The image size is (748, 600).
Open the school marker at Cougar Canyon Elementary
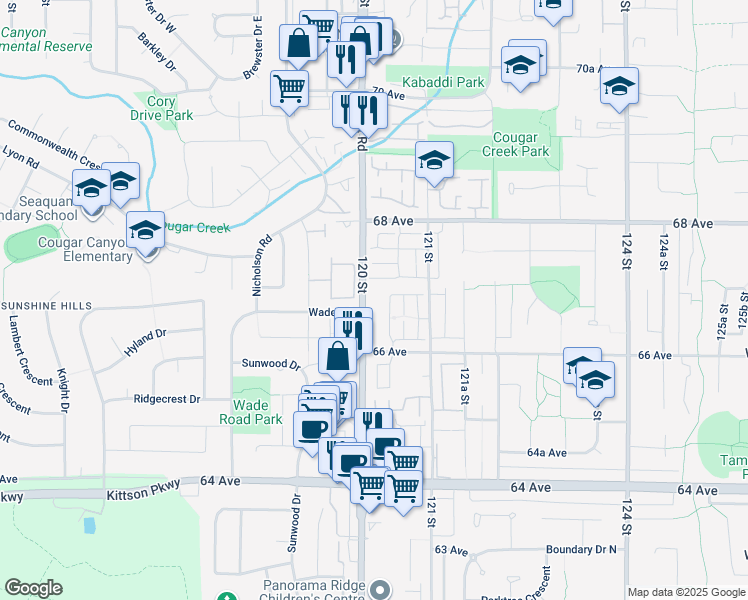(x=145, y=231)
